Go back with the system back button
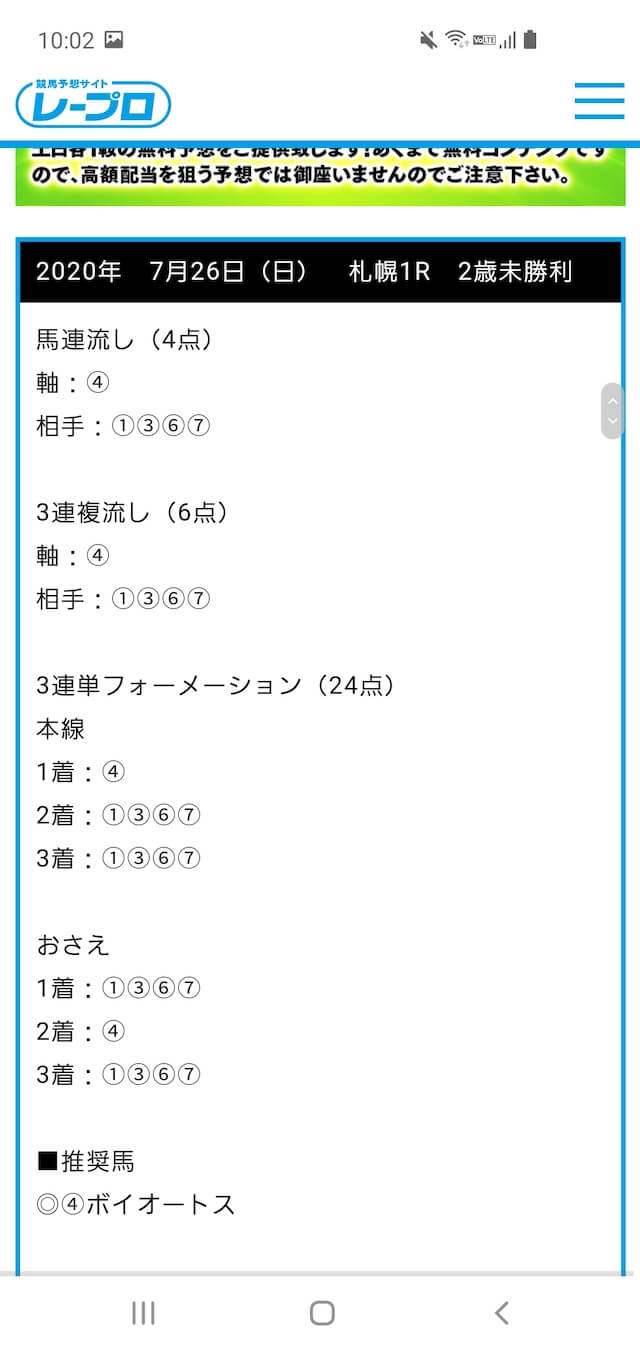The width and height of the screenshot is (640, 1351). pos(502,1313)
